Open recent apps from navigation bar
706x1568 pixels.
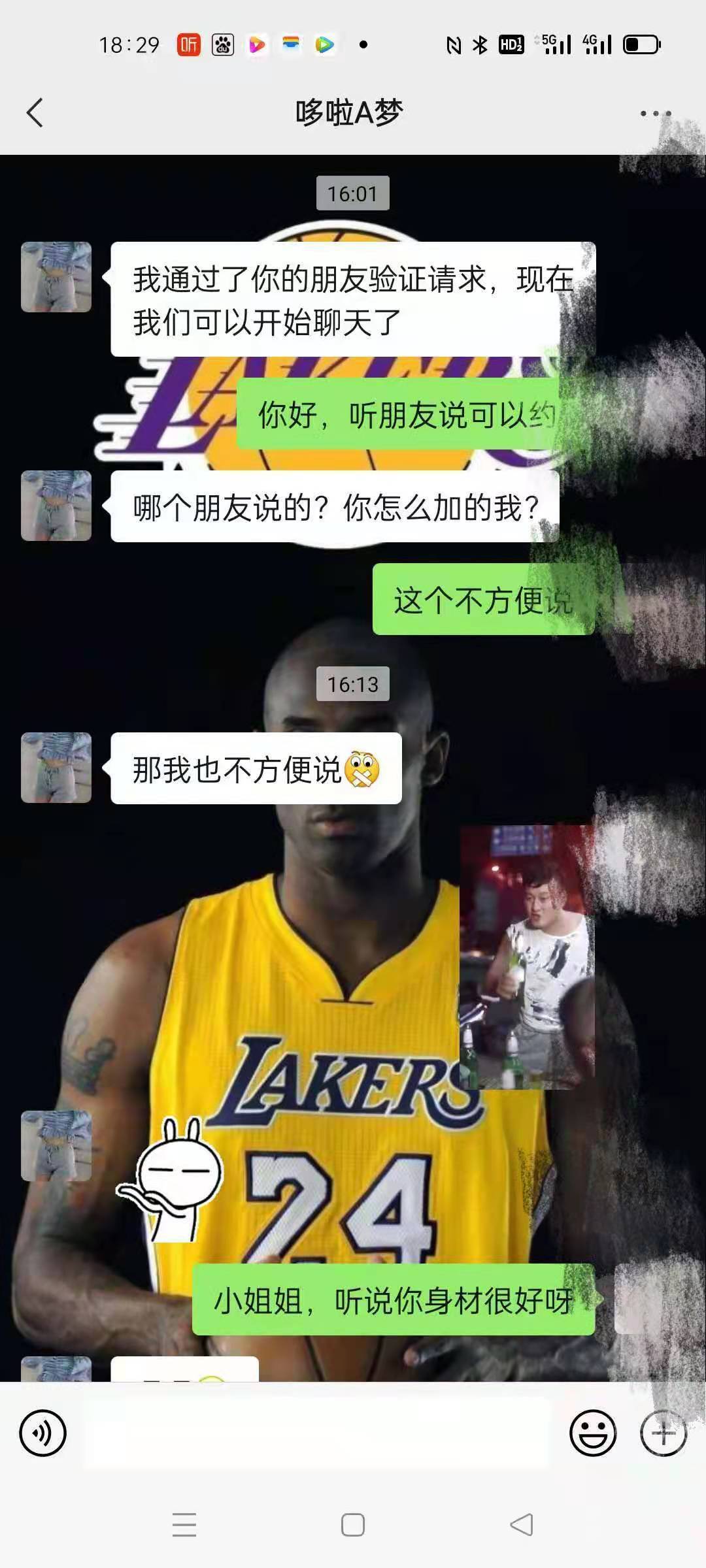(184, 1525)
